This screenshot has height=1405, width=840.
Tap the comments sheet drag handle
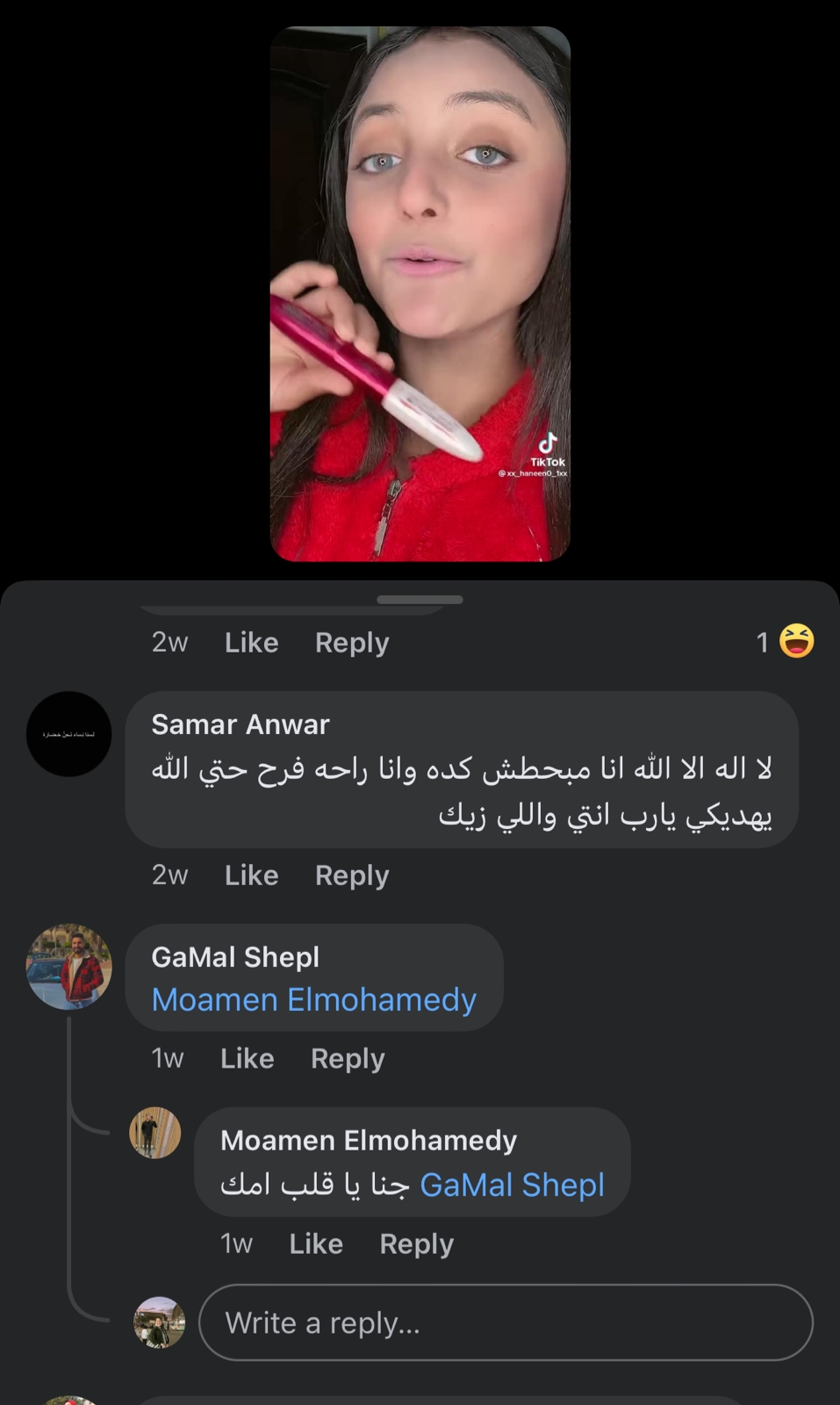point(420,600)
